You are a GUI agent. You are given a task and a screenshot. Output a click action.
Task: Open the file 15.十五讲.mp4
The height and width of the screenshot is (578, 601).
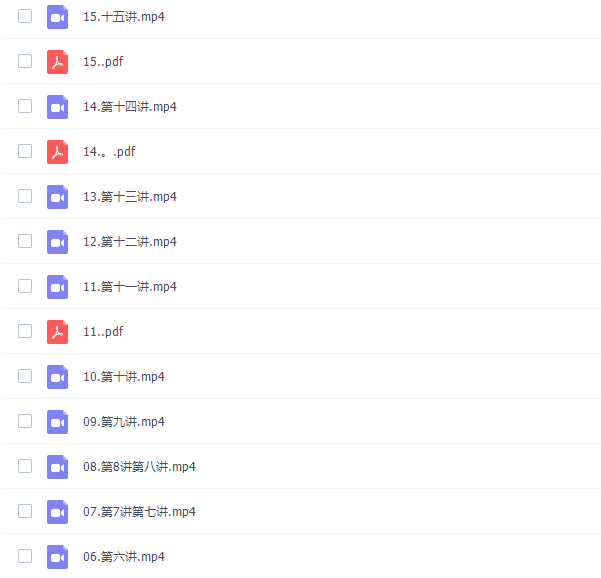tap(123, 17)
